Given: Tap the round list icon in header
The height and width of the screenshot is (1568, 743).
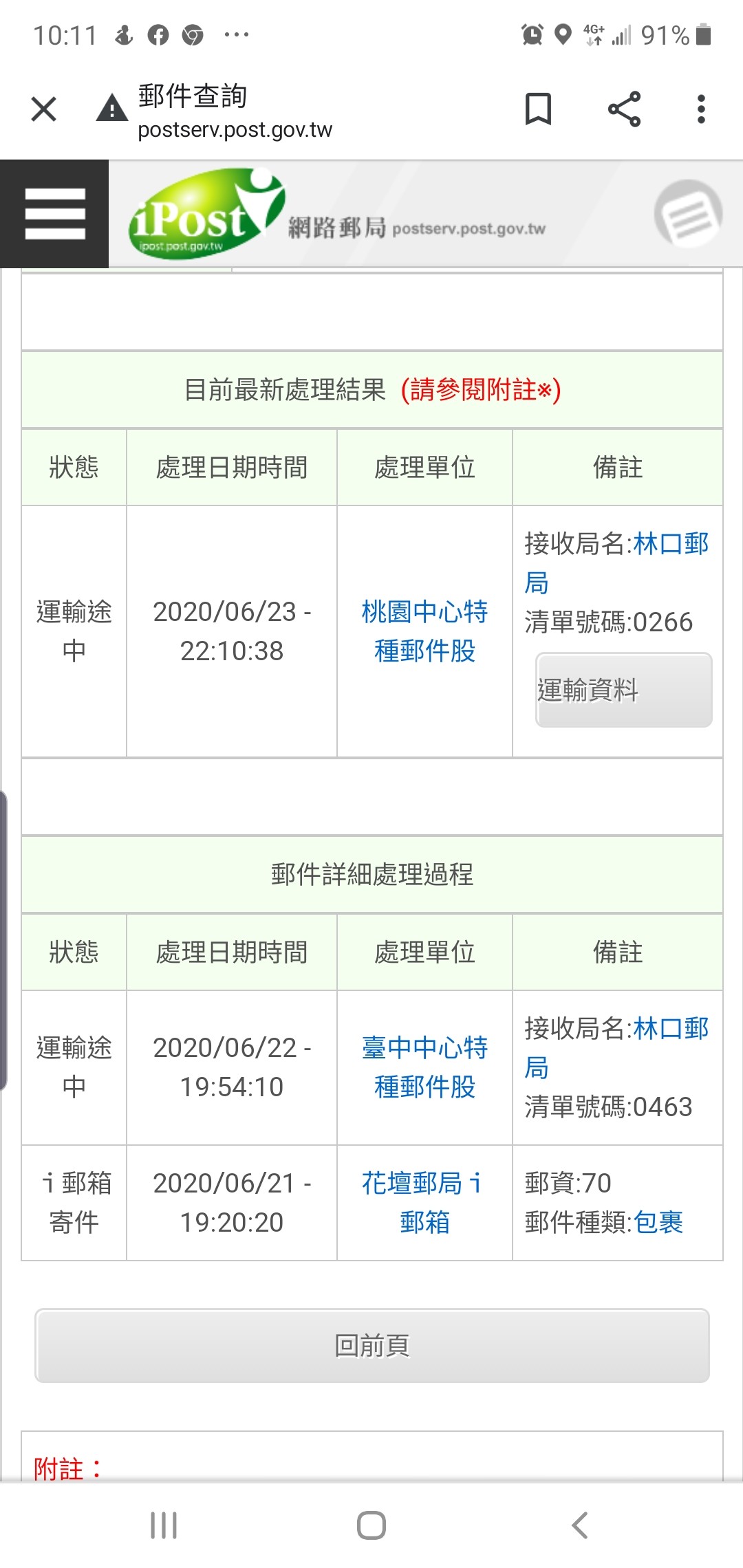Looking at the screenshot, I should pos(688,214).
